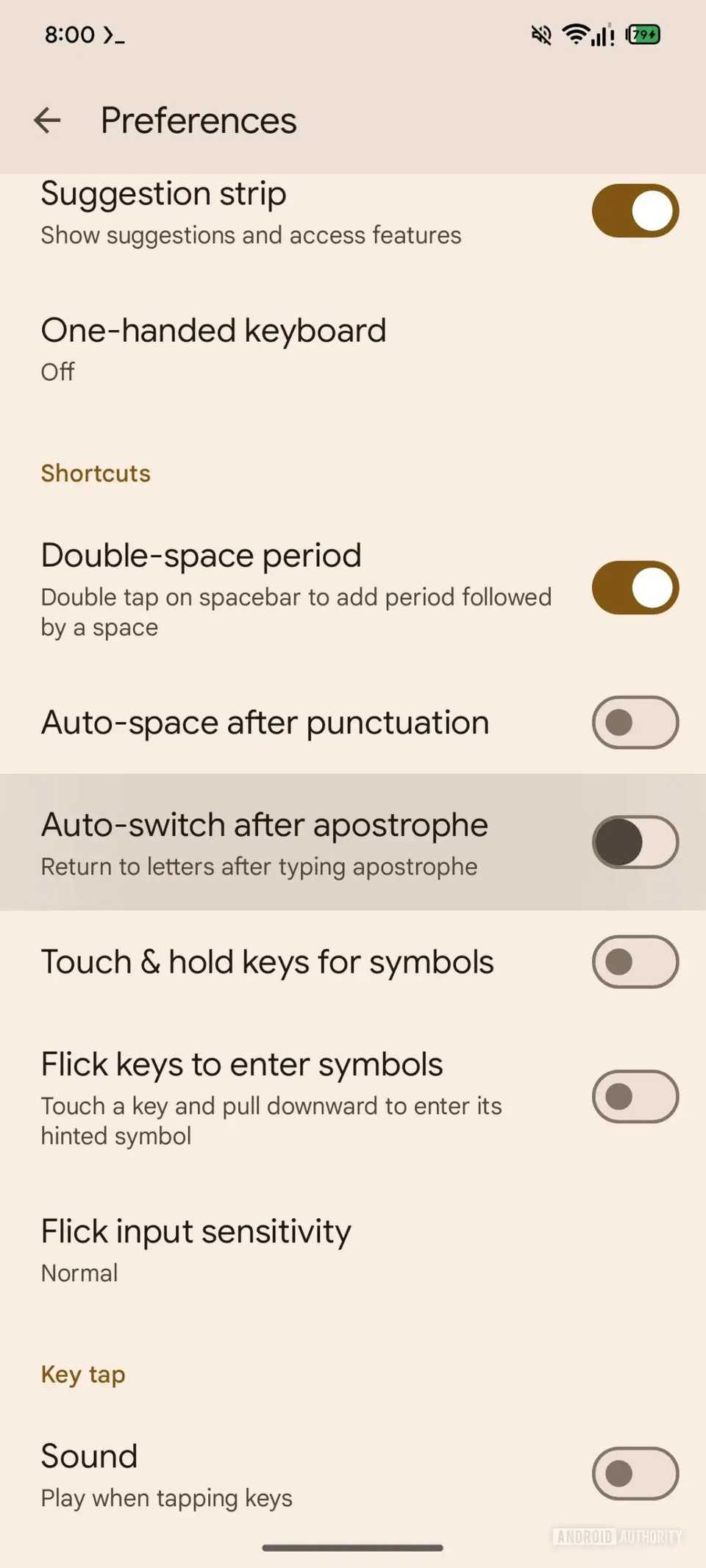Viewport: 706px width, 1568px height.
Task: Click the Wi-Fi status icon
Action: click(x=574, y=35)
